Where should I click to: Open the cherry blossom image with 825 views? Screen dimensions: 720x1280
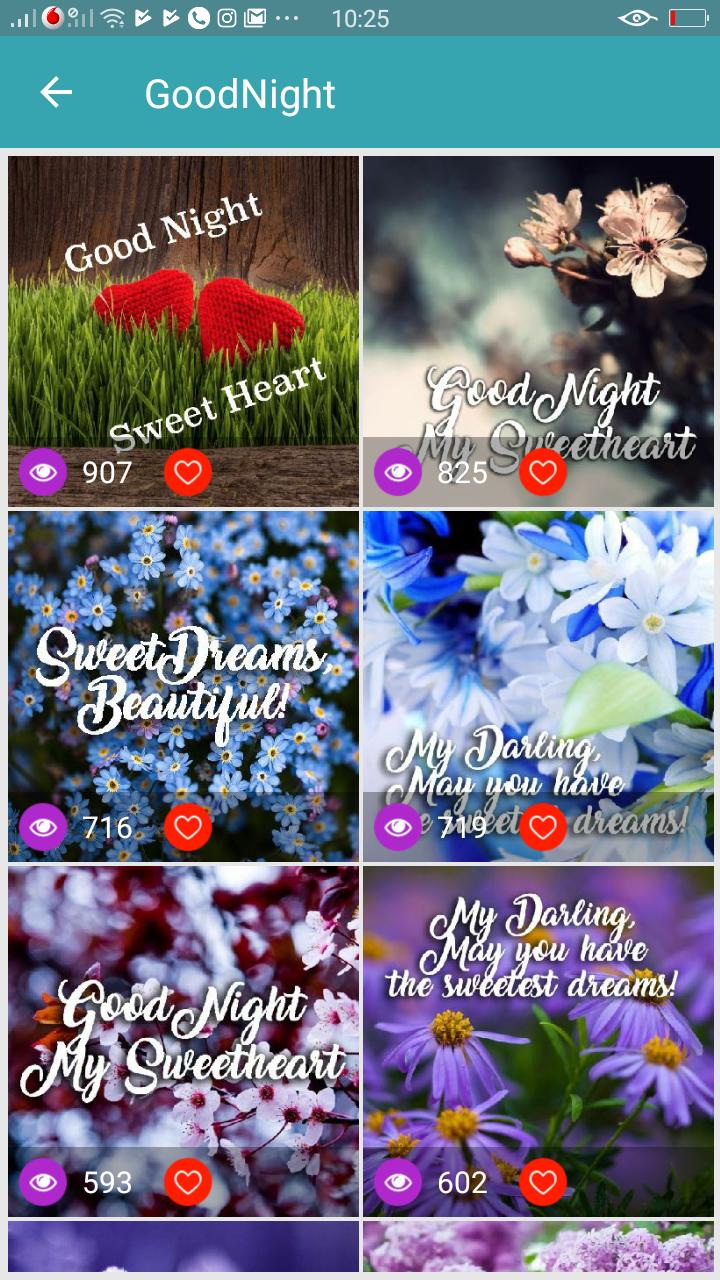pos(538,300)
